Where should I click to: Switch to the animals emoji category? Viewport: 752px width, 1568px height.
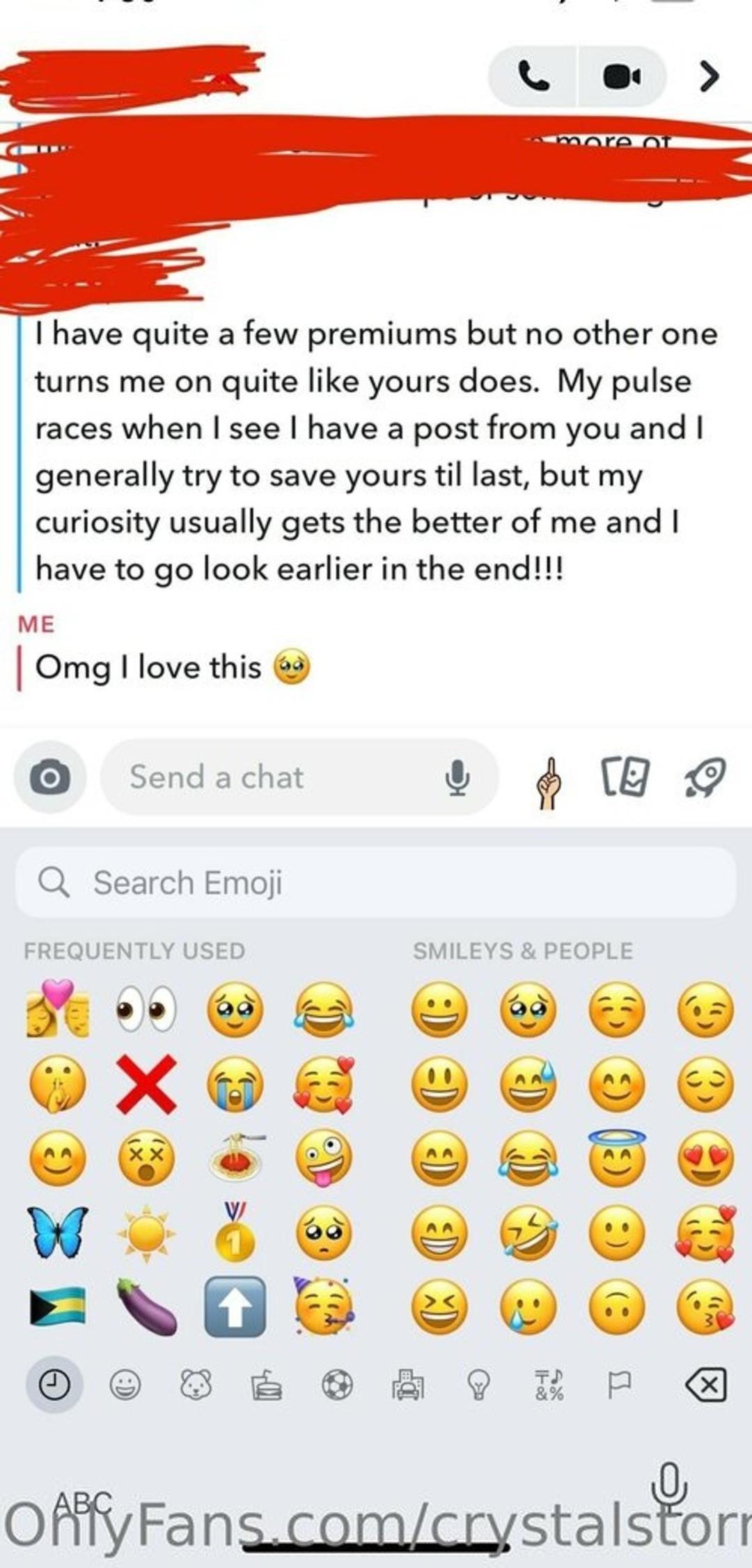tap(196, 1384)
